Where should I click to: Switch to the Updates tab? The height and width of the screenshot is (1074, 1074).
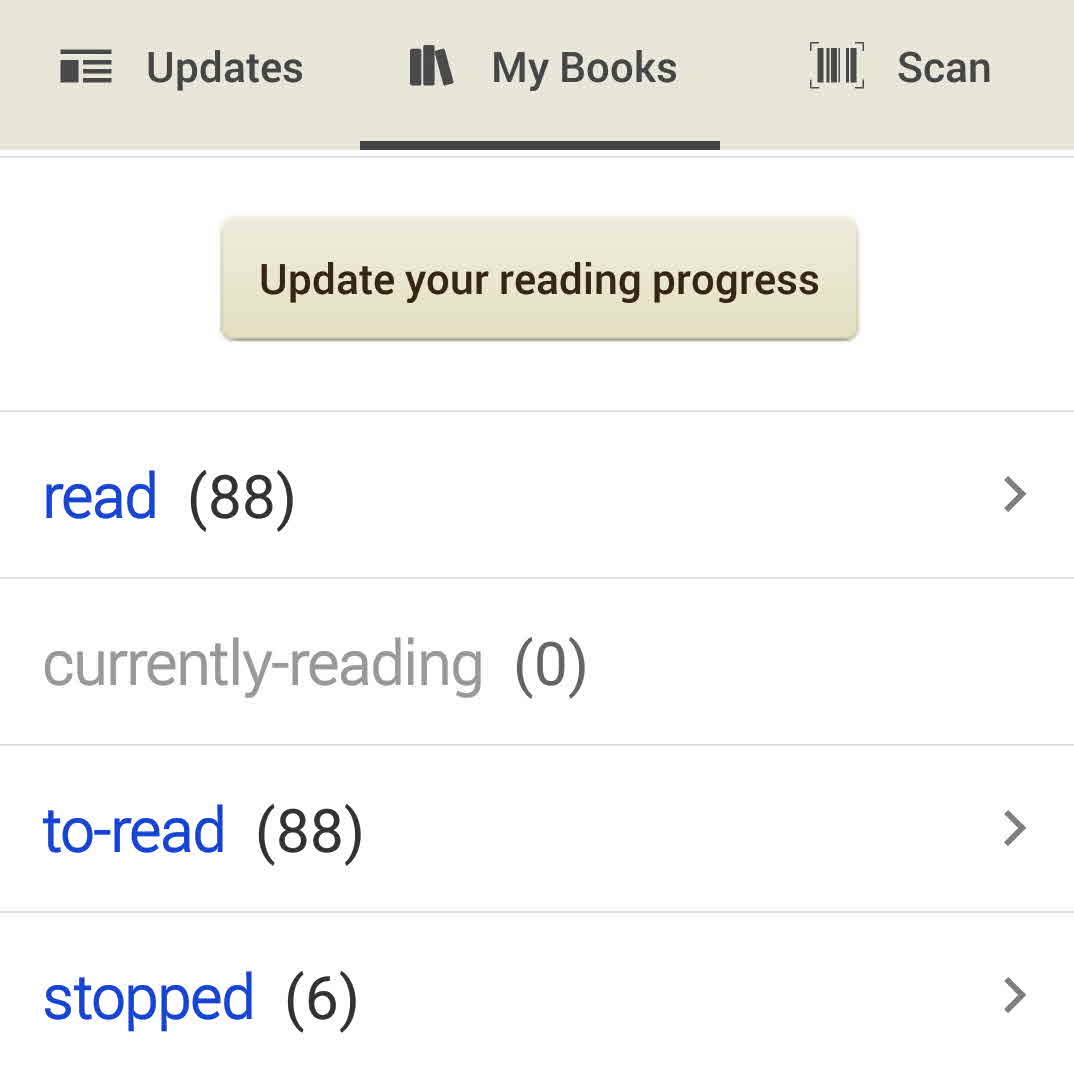pos(181,69)
